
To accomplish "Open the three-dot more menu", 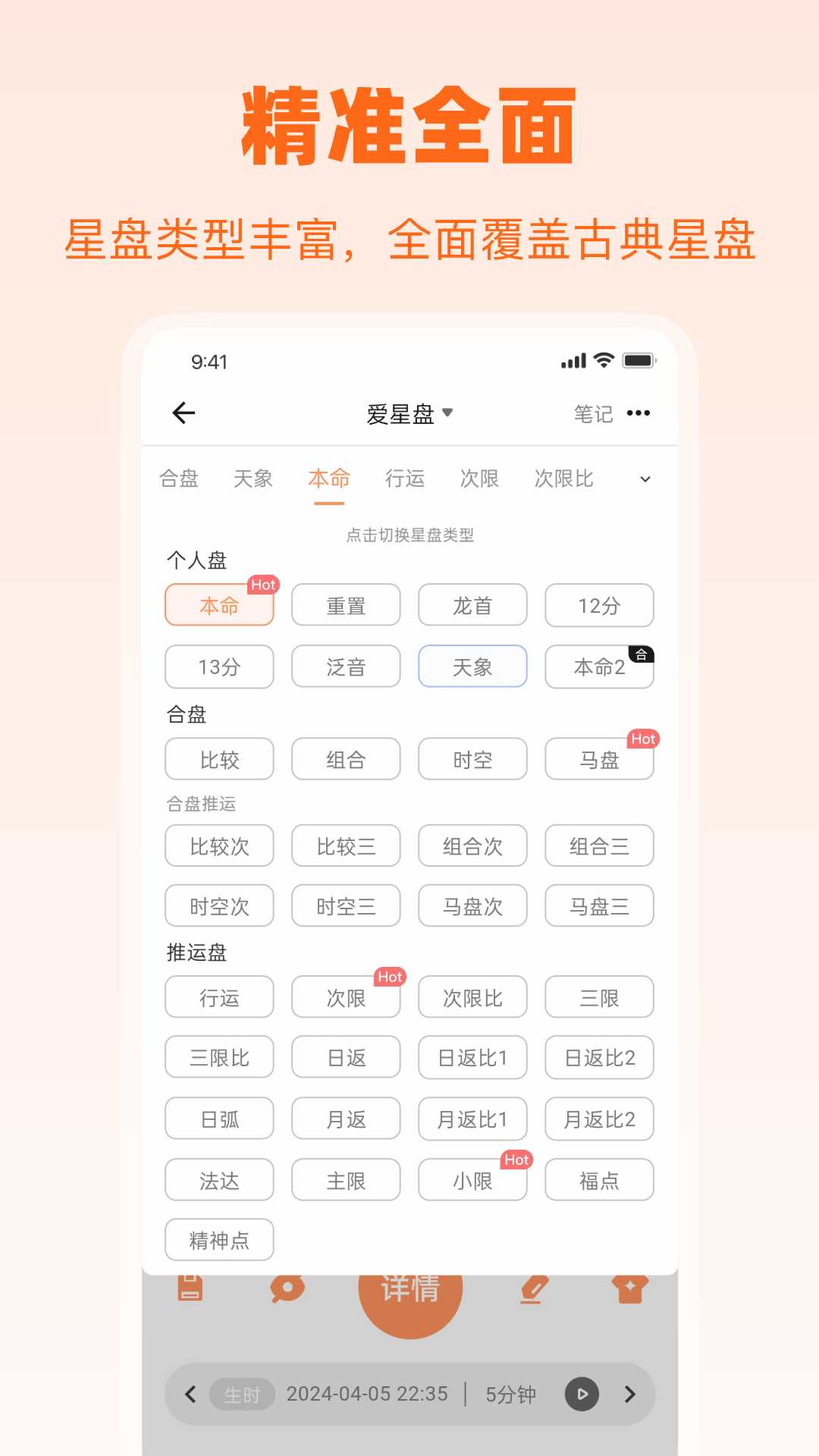I will [x=638, y=412].
